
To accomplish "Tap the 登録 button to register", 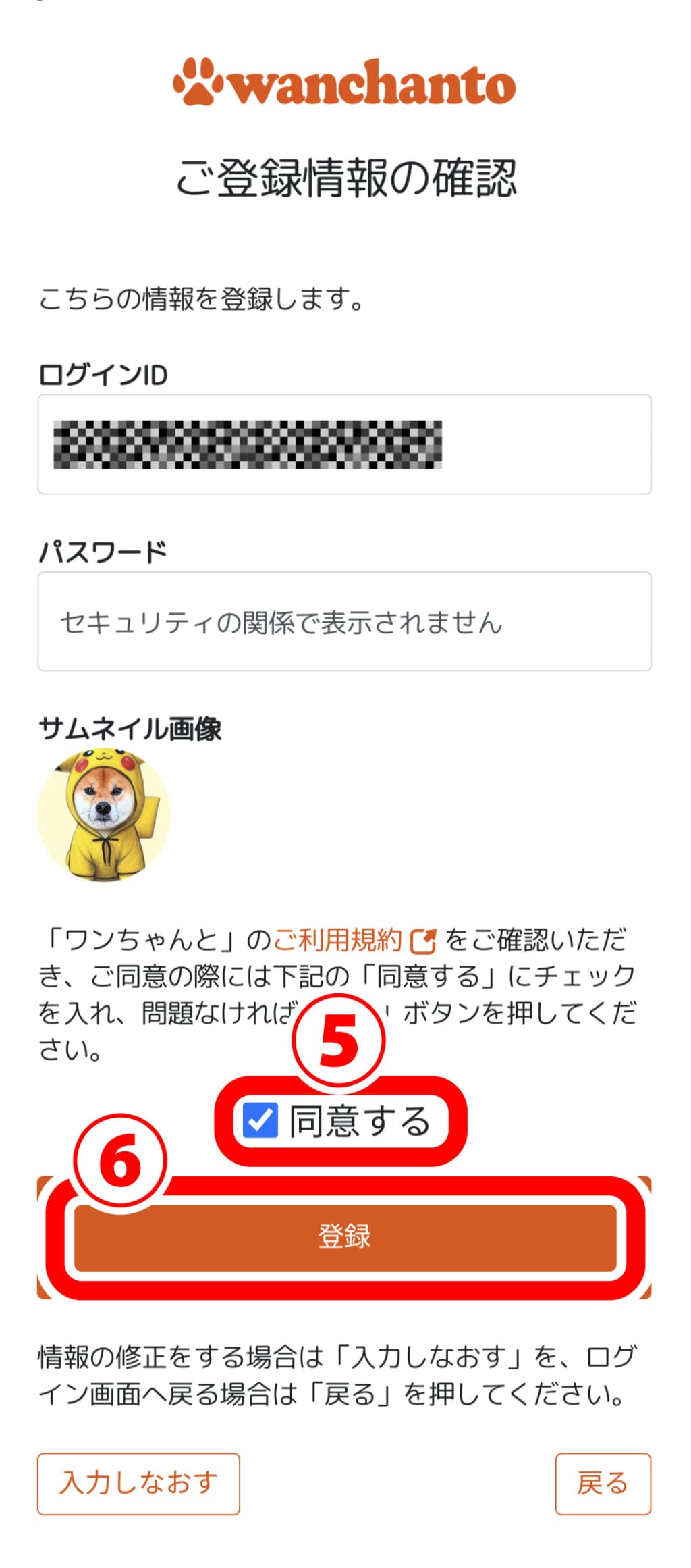I will coord(345,1237).
